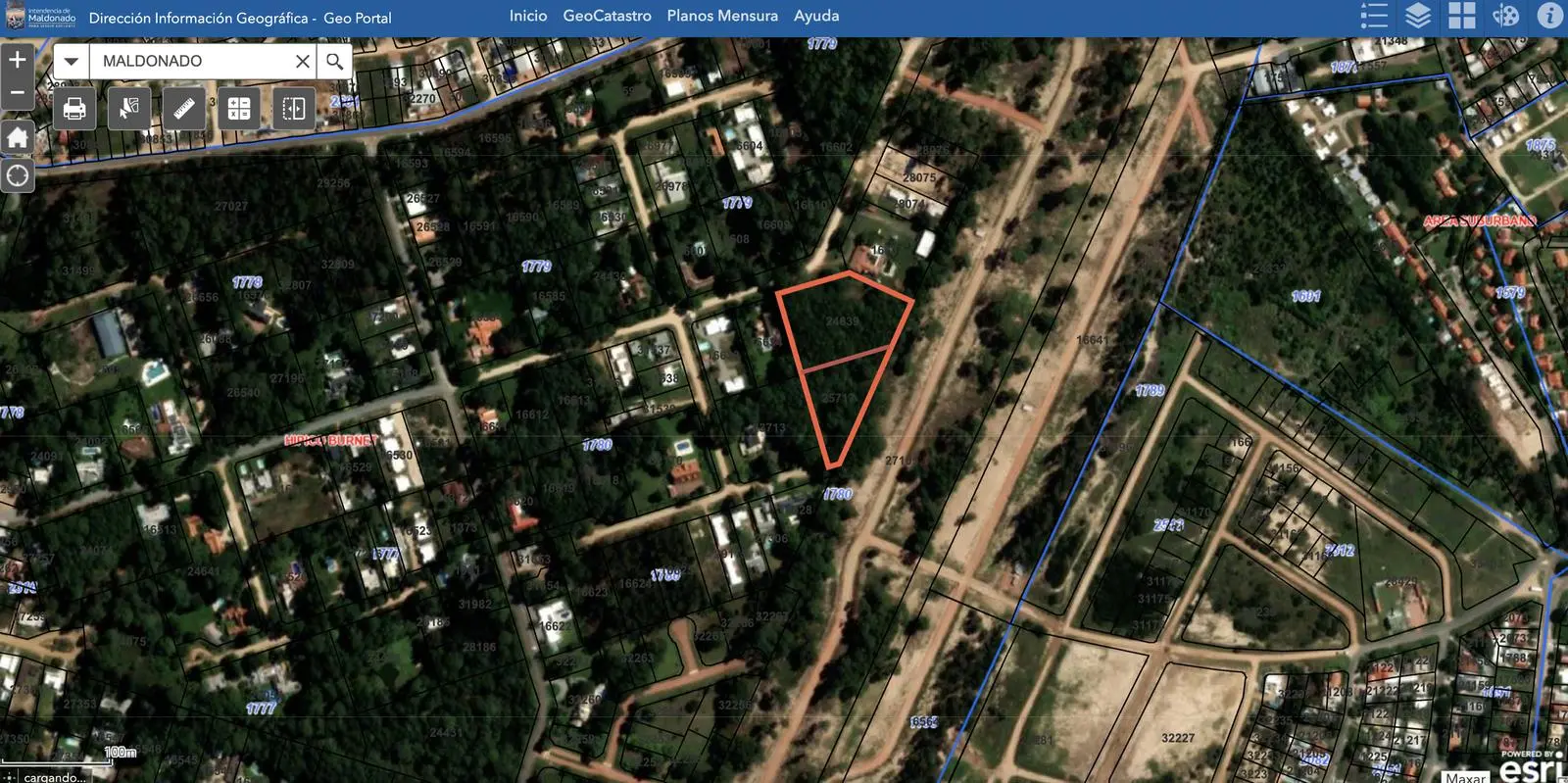Open the Ayuda help link
Image resolution: width=1568 pixels, height=783 pixels.
pos(816,16)
